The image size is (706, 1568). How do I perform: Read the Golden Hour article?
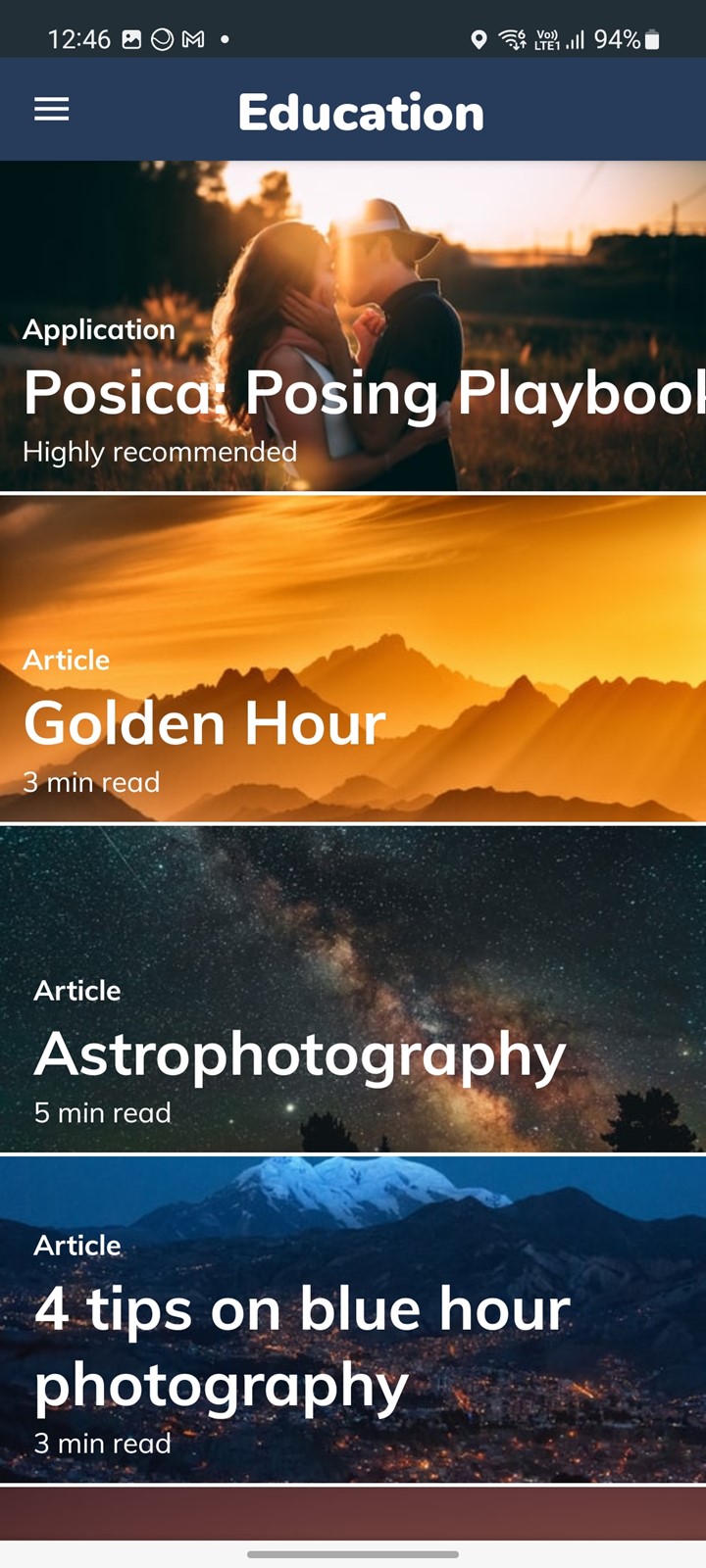click(x=353, y=659)
